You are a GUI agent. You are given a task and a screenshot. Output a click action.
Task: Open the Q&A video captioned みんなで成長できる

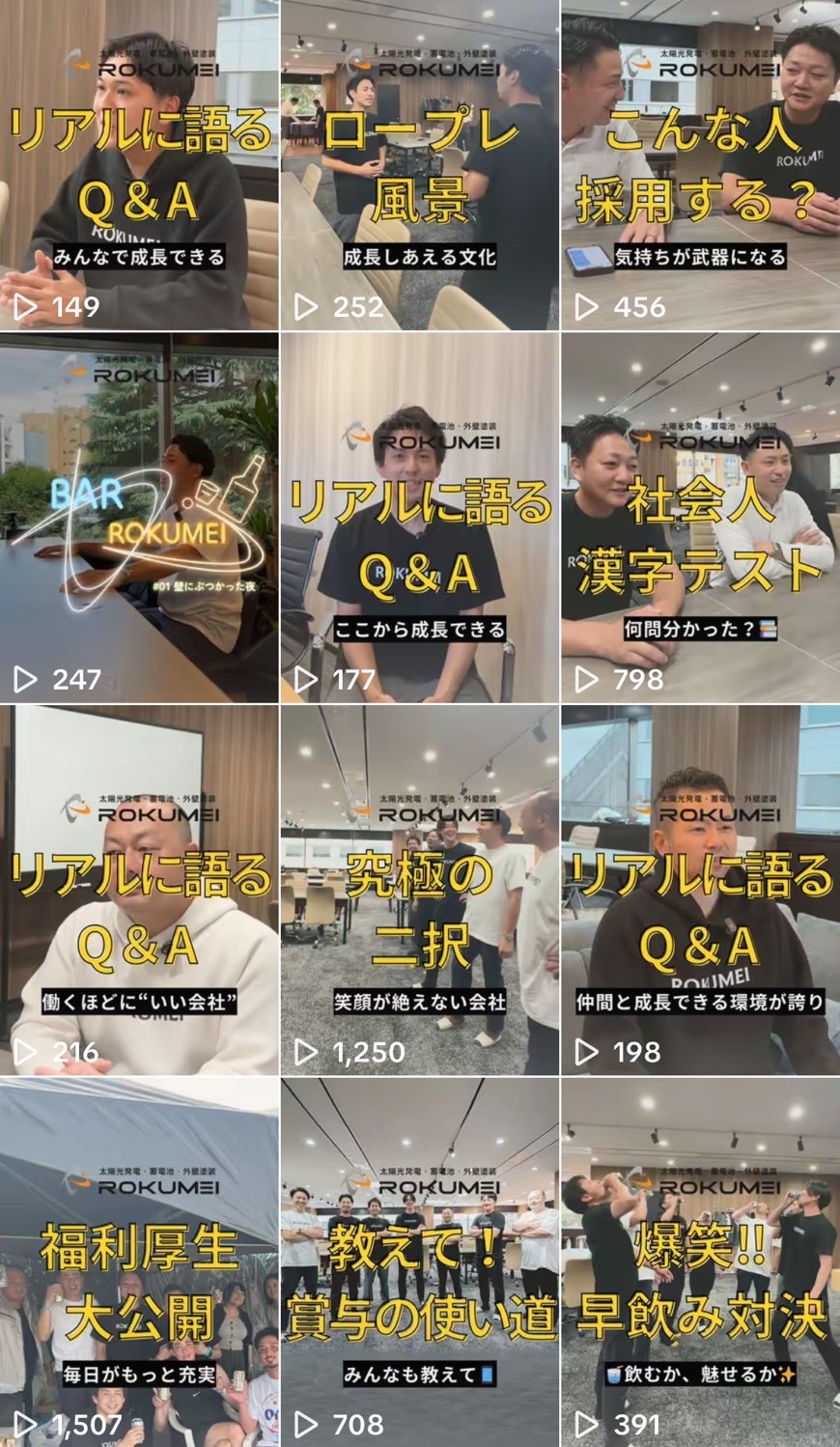tap(139, 164)
